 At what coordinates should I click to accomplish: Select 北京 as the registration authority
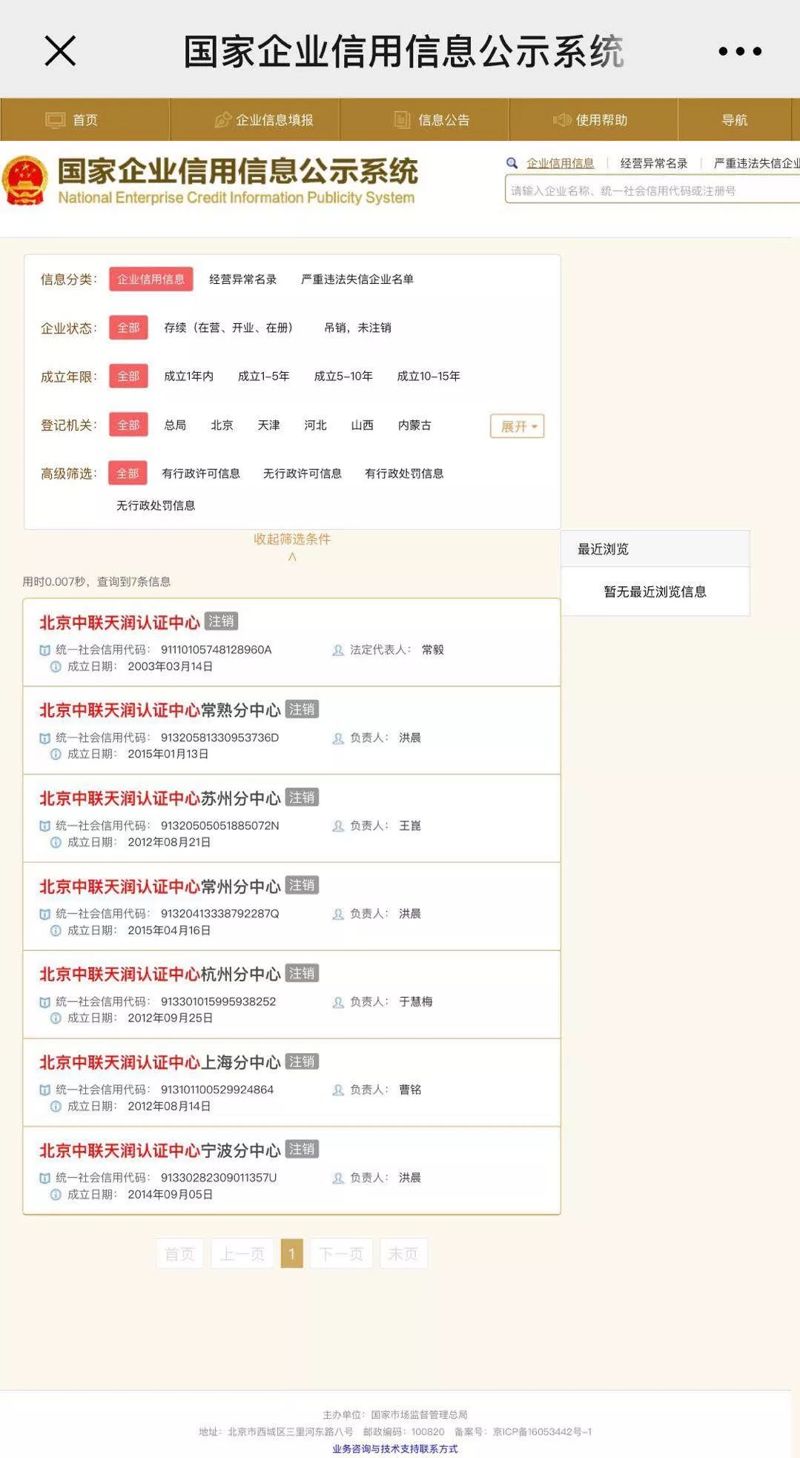(x=222, y=425)
